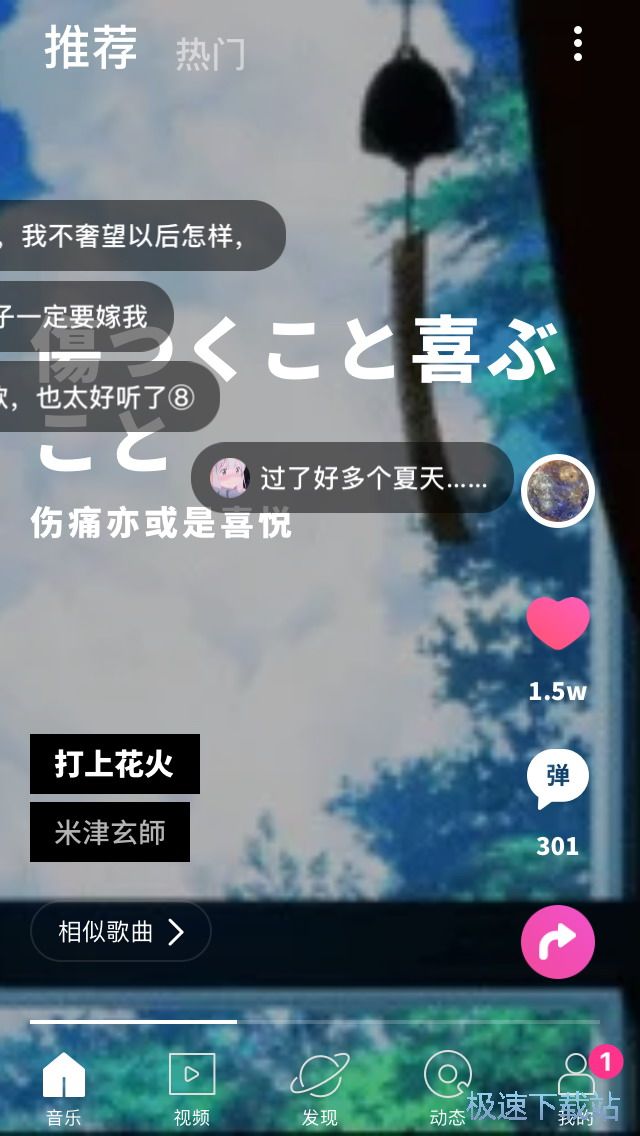Go to the 音乐 tab

[x=64, y=1089]
